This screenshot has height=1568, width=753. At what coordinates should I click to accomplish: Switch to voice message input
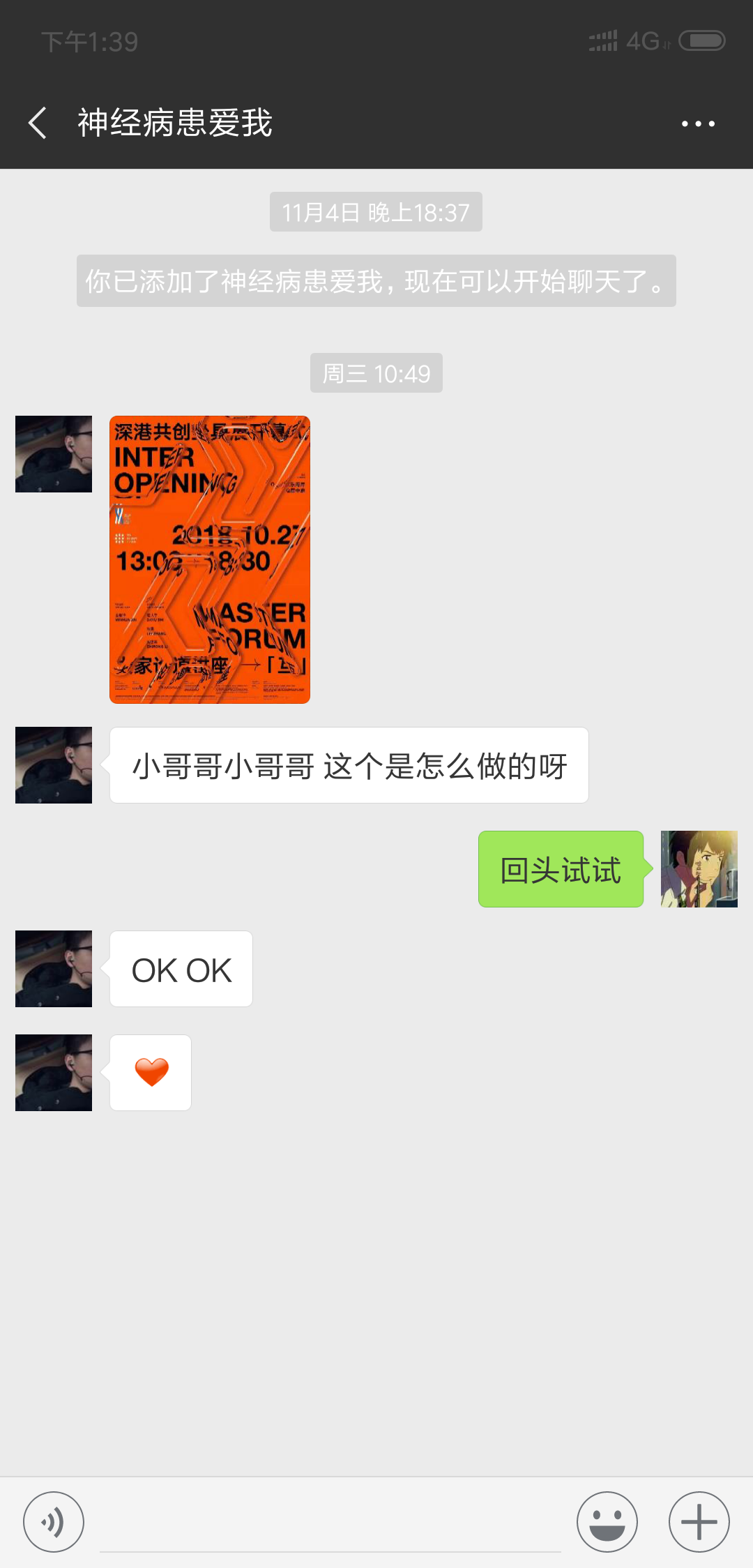pyautogui.click(x=54, y=1521)
